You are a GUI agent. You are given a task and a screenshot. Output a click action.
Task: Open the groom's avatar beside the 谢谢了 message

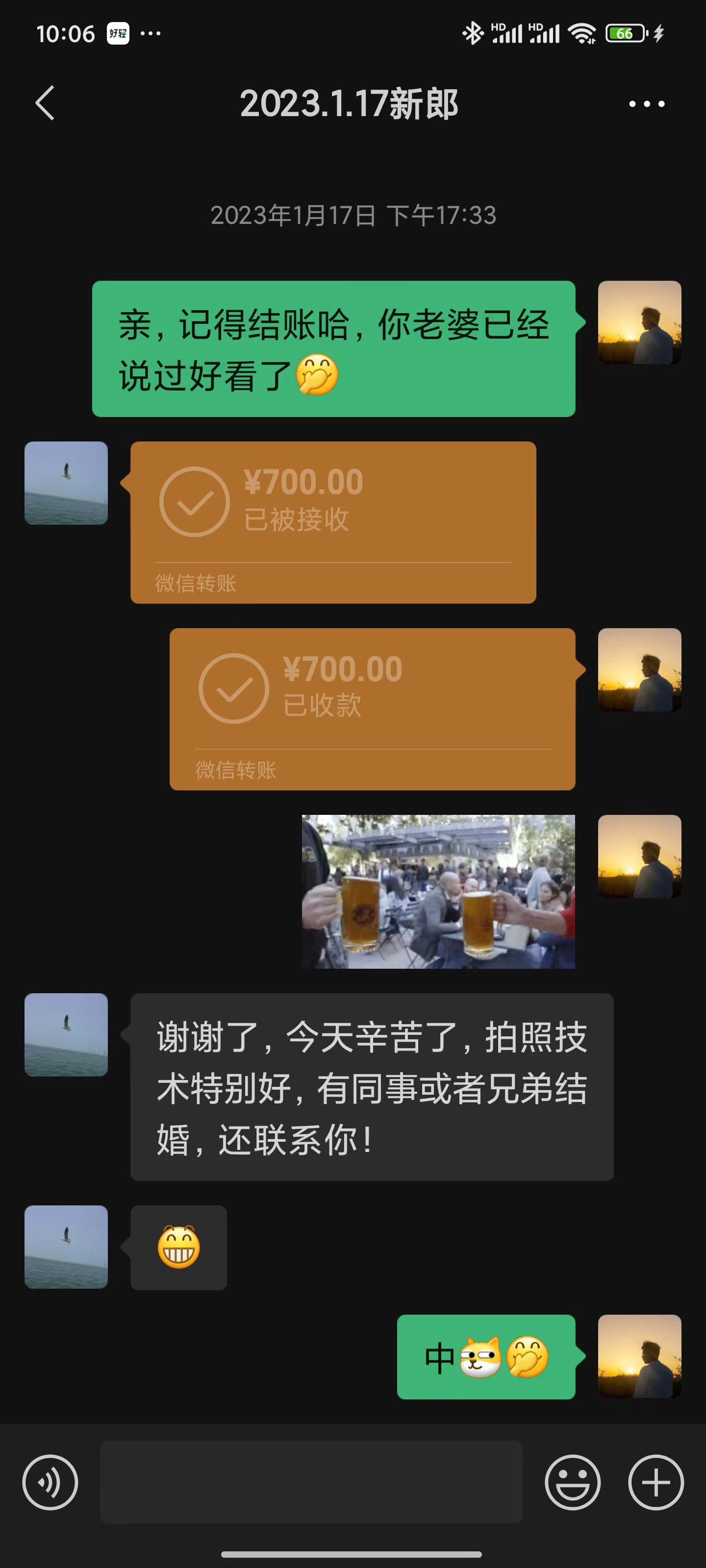click(x=66, y=1034)
